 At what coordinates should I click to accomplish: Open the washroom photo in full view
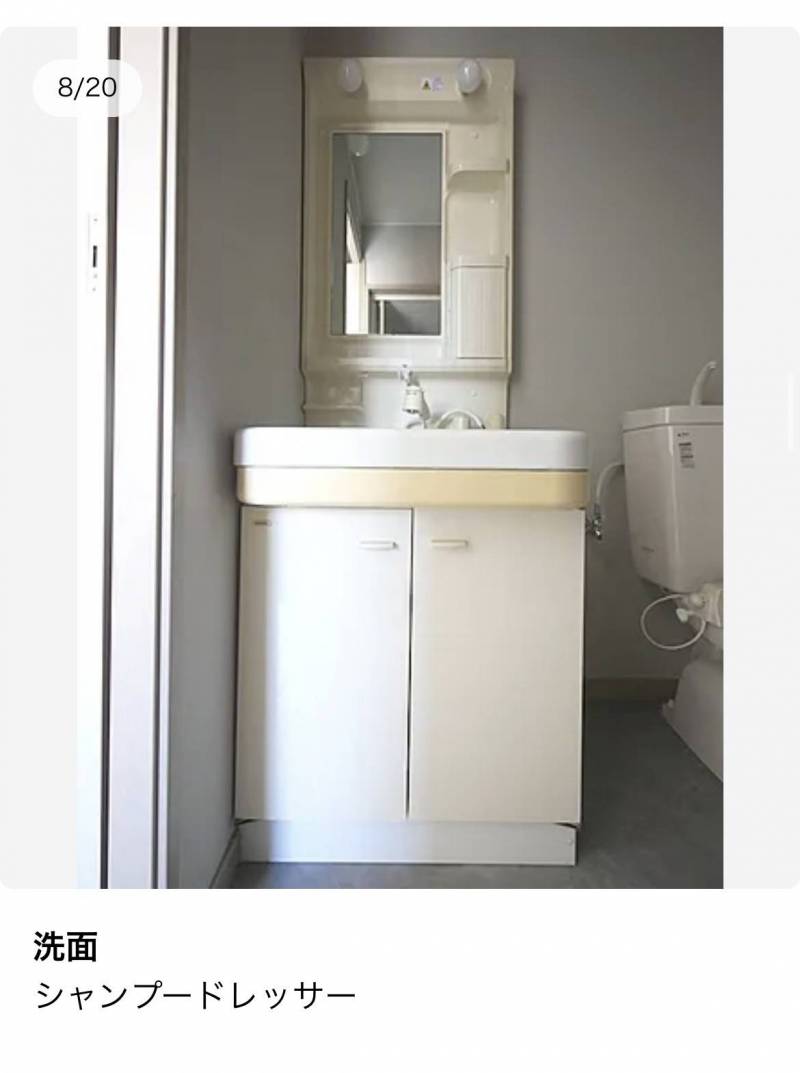400,457
